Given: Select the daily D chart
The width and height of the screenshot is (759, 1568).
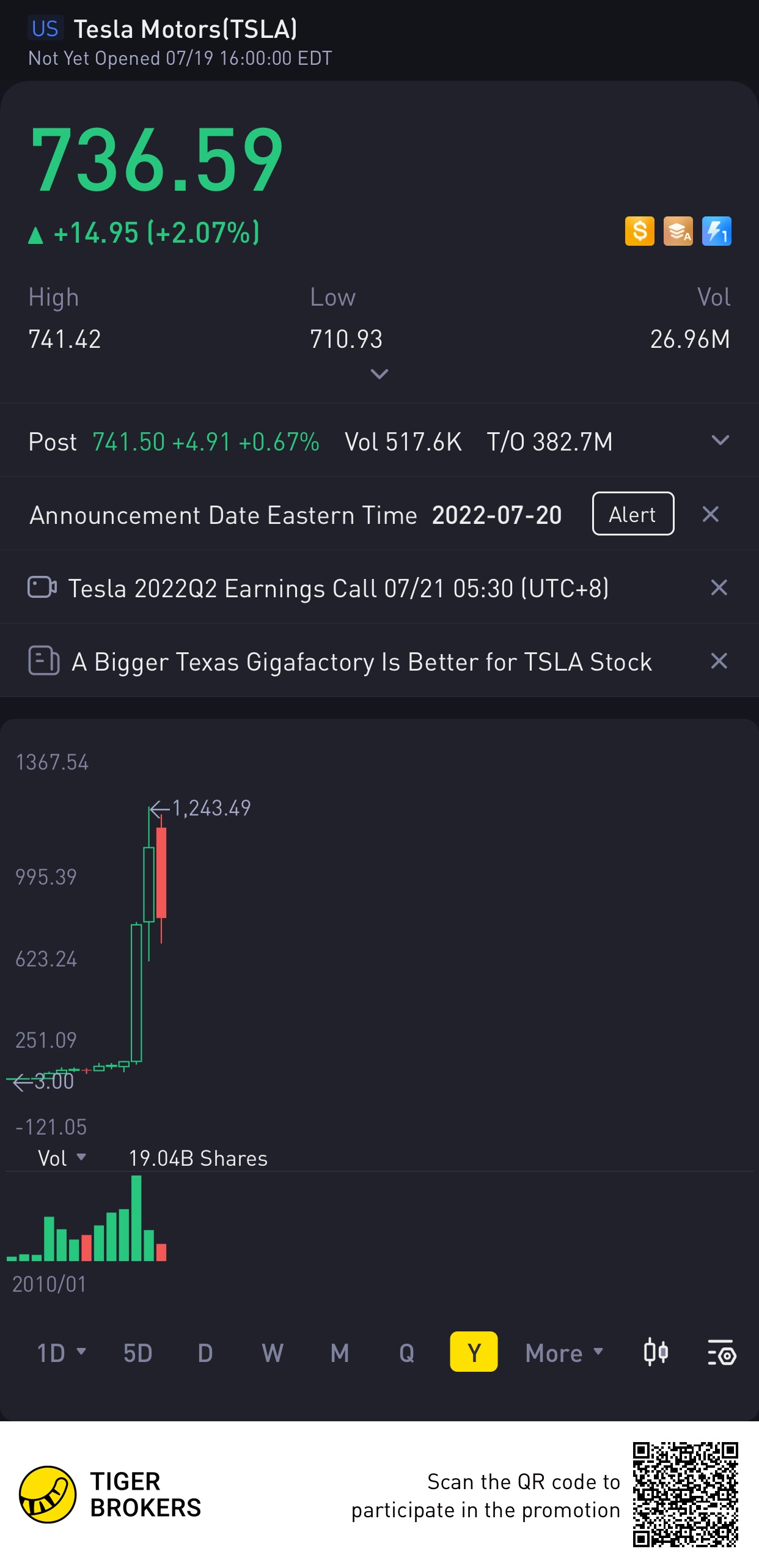Looking at the screenshot, I should pyautogui.click(x=205, y=1352).
